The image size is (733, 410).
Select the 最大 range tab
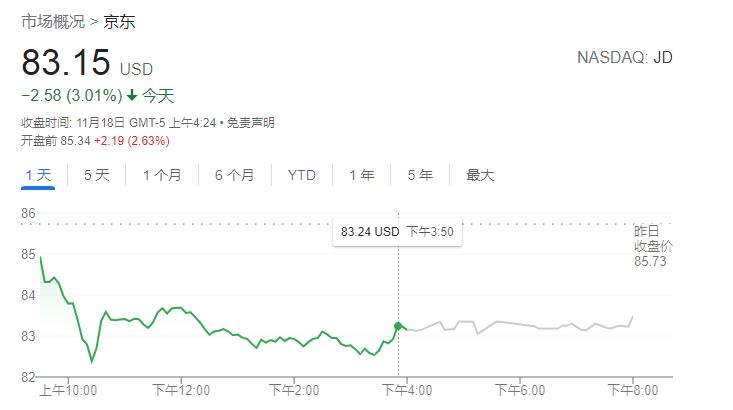point(480,175)
